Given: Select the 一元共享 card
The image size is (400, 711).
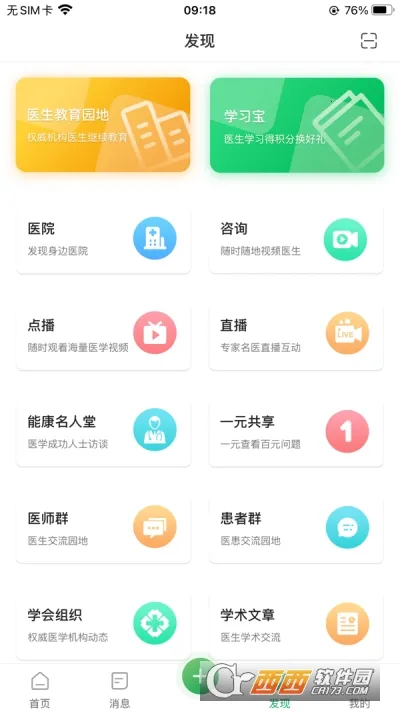Looking at the screenshot, I should click(296, 432).
